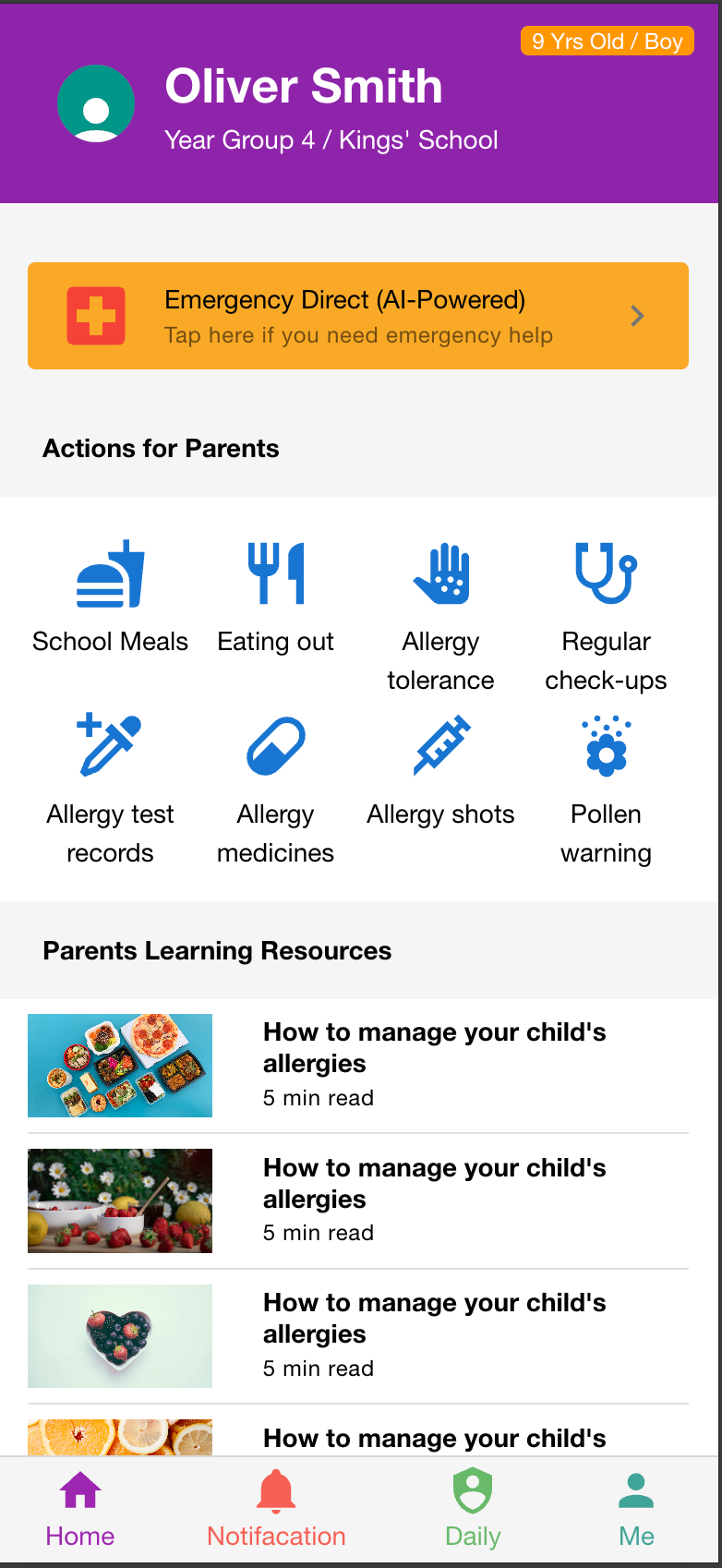Open the strawberries article thumbnail
Image resolution: width=722 pixels, height=1568 pixels.
click(x=119, y=1200)
